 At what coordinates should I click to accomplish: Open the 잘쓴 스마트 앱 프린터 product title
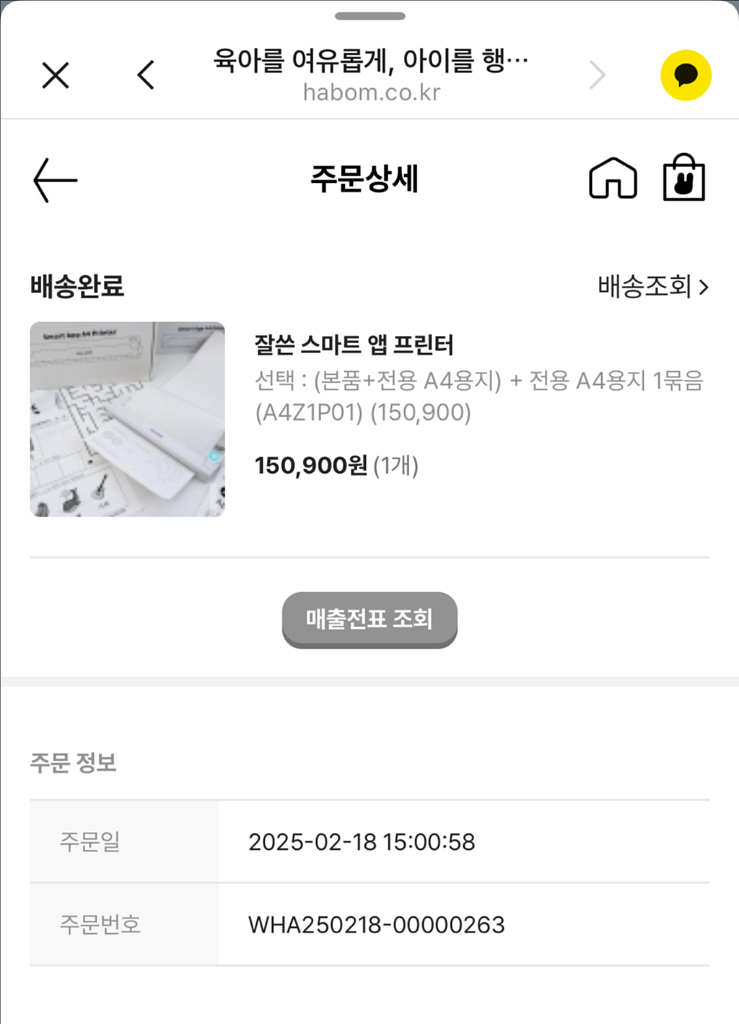tap(355, 345)
